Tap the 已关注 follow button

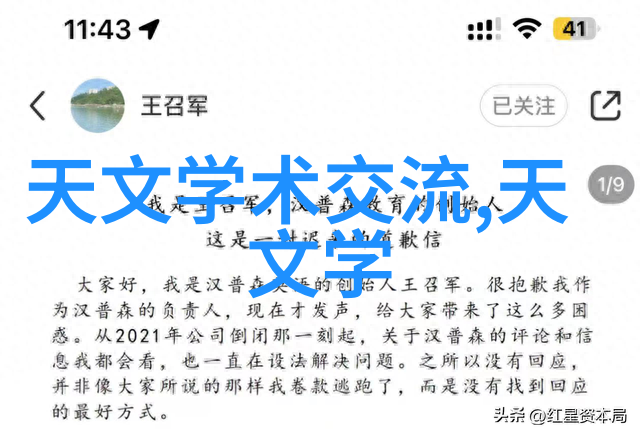click(523, 105)
